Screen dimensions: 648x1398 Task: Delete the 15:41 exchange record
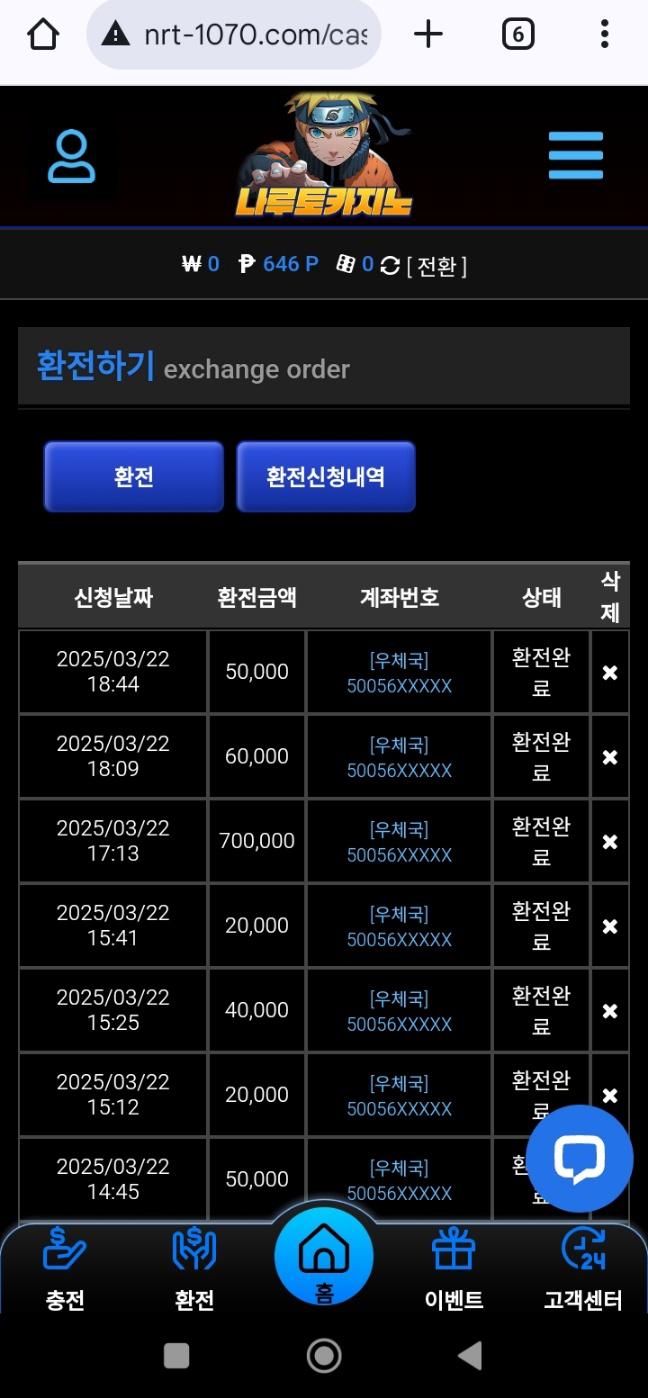(609, 927)
